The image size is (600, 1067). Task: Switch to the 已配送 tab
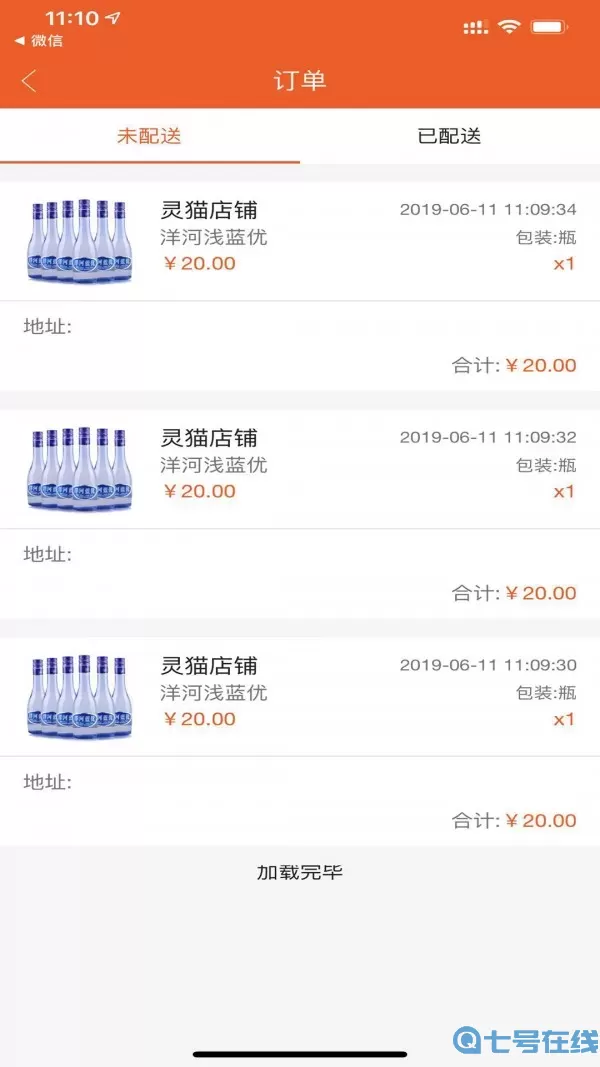point(449,136)
